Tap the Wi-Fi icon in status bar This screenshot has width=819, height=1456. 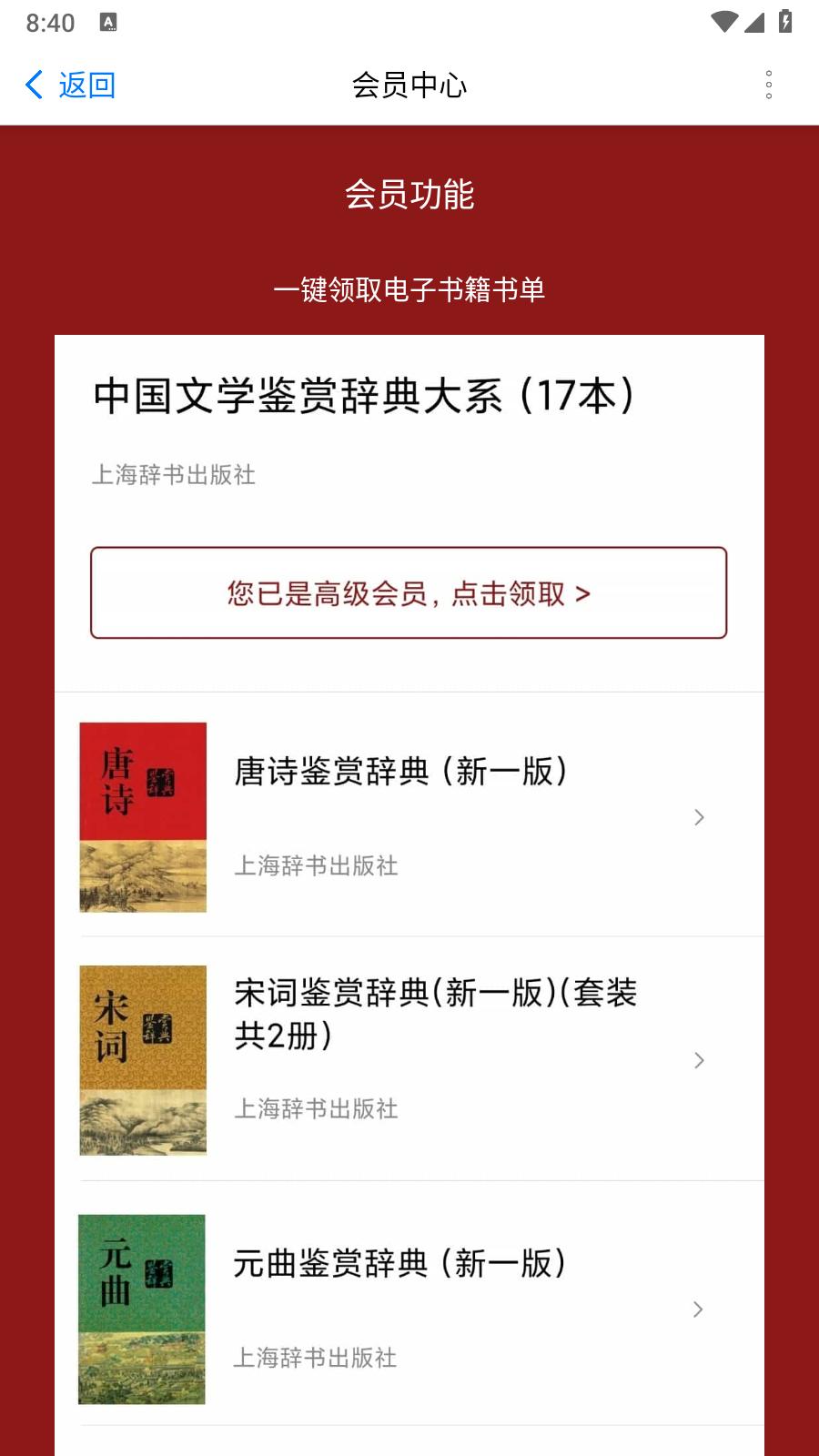(x=723, y=23)
